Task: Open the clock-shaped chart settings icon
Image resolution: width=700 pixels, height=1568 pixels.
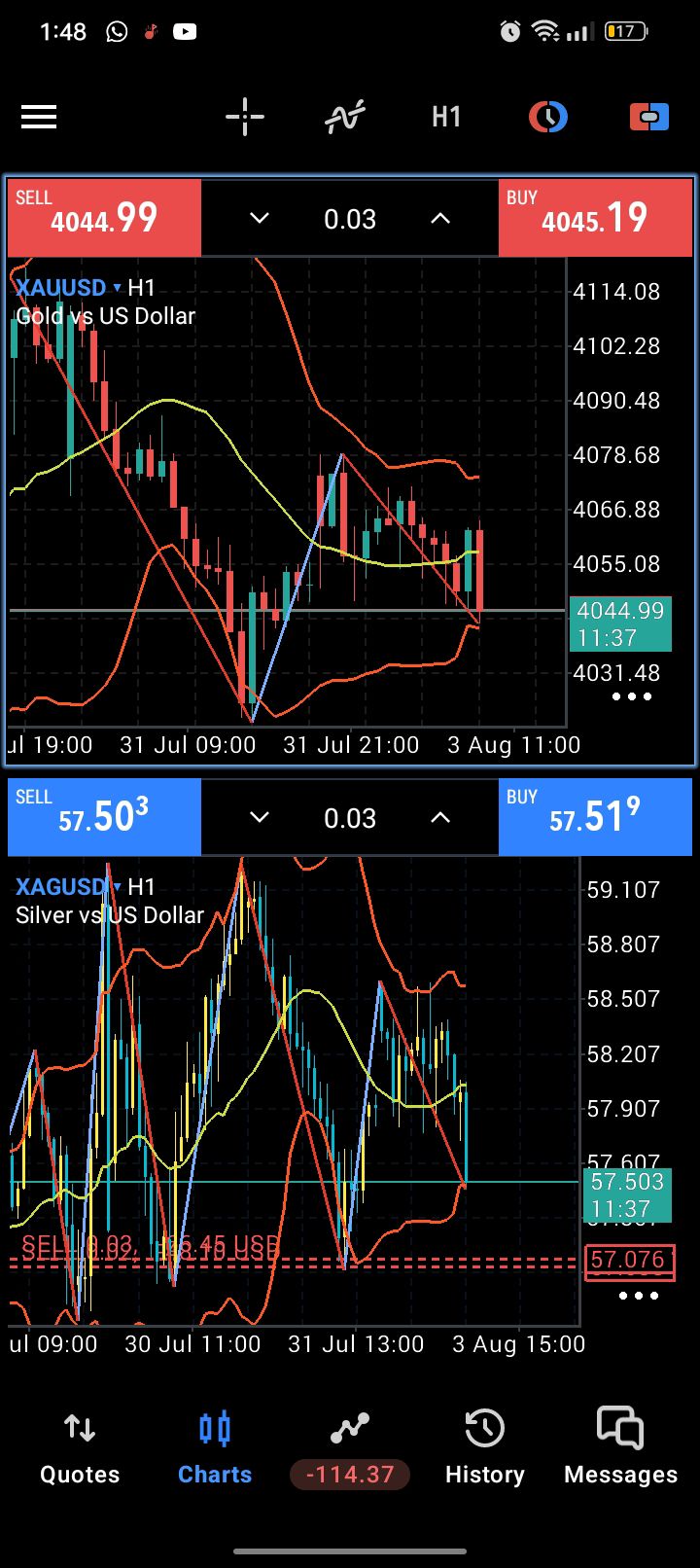Action: tap(548, 118)
